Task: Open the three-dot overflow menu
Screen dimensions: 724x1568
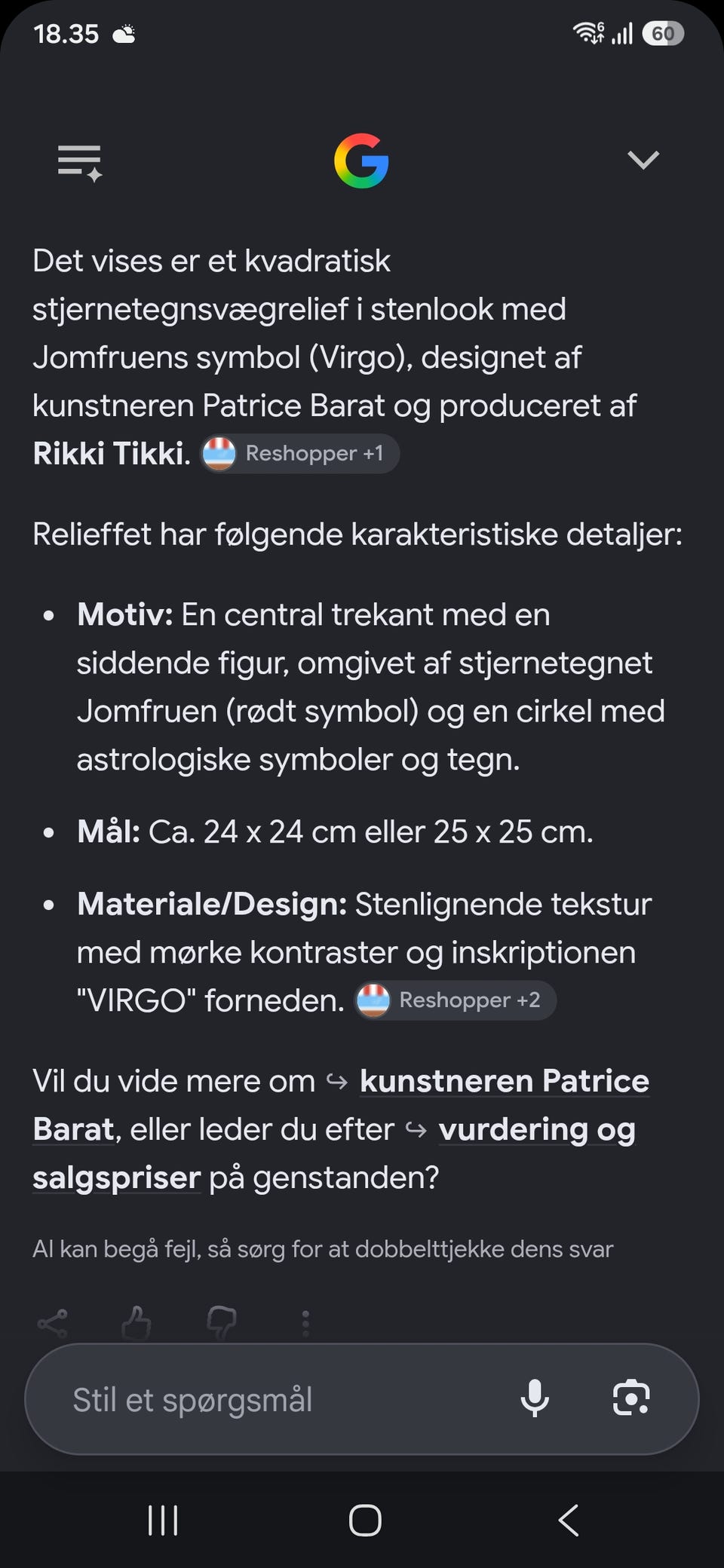Action: coord(305,1324)
